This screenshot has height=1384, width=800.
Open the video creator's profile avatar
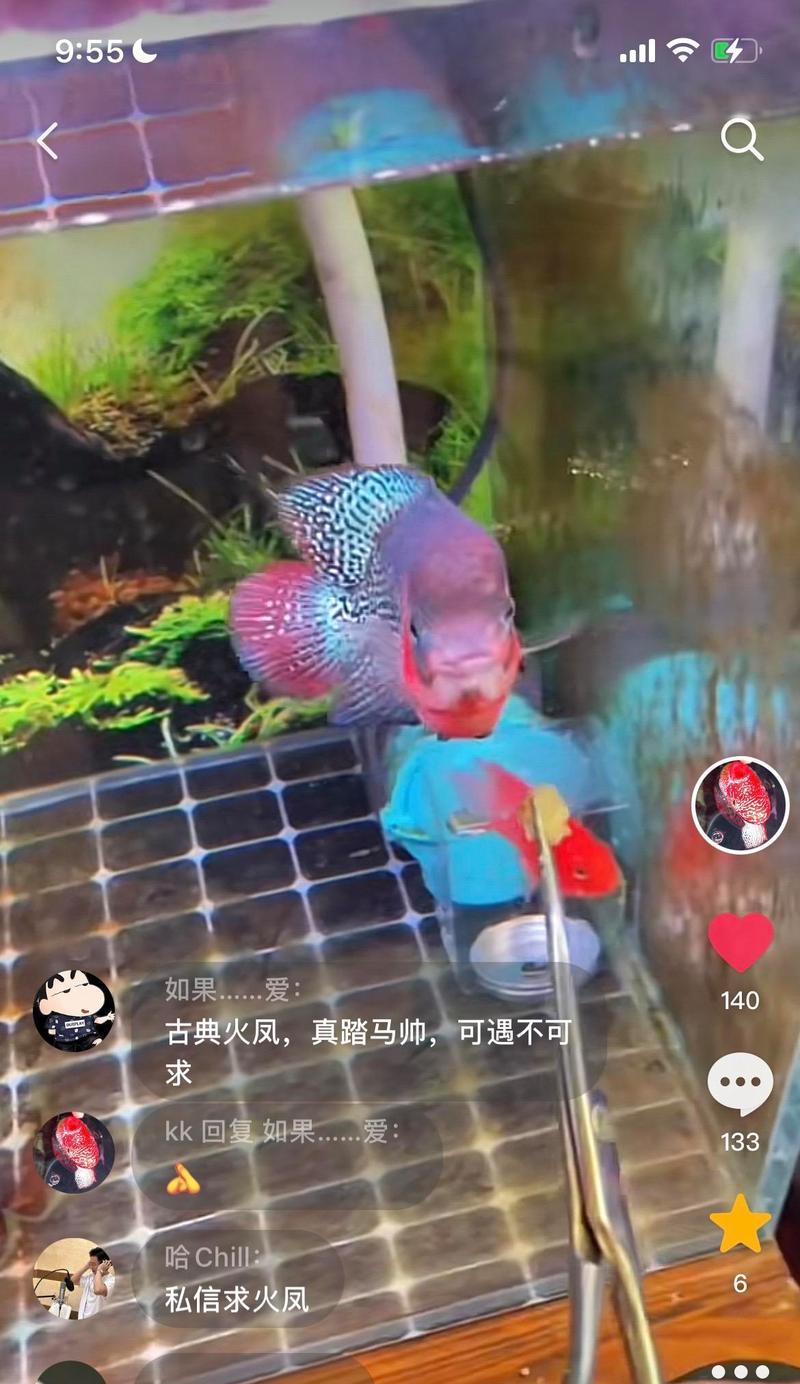pyautogui.click(x=740, y=805)
